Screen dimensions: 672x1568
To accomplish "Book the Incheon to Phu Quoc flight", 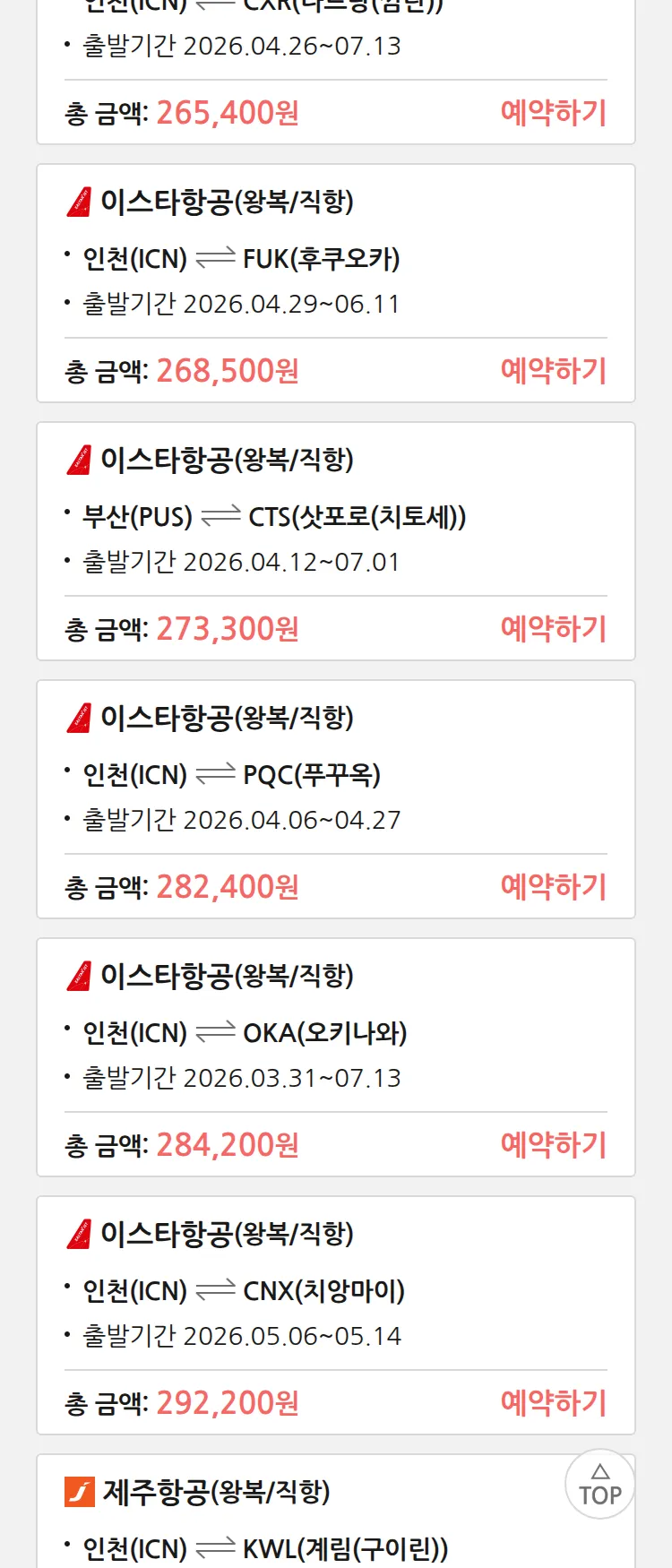I will tap(553, 887).
